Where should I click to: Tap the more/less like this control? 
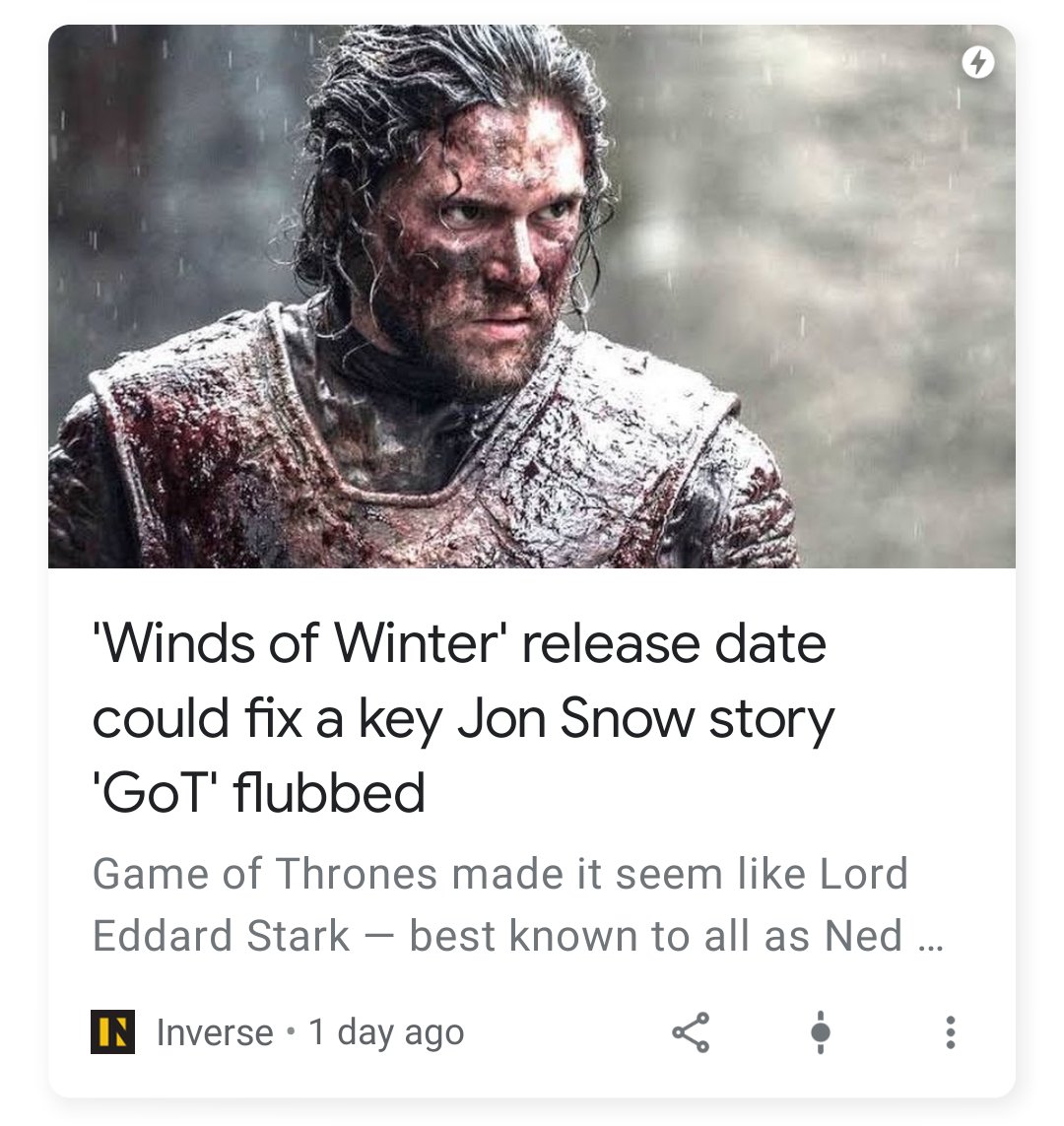point(820,1032)
